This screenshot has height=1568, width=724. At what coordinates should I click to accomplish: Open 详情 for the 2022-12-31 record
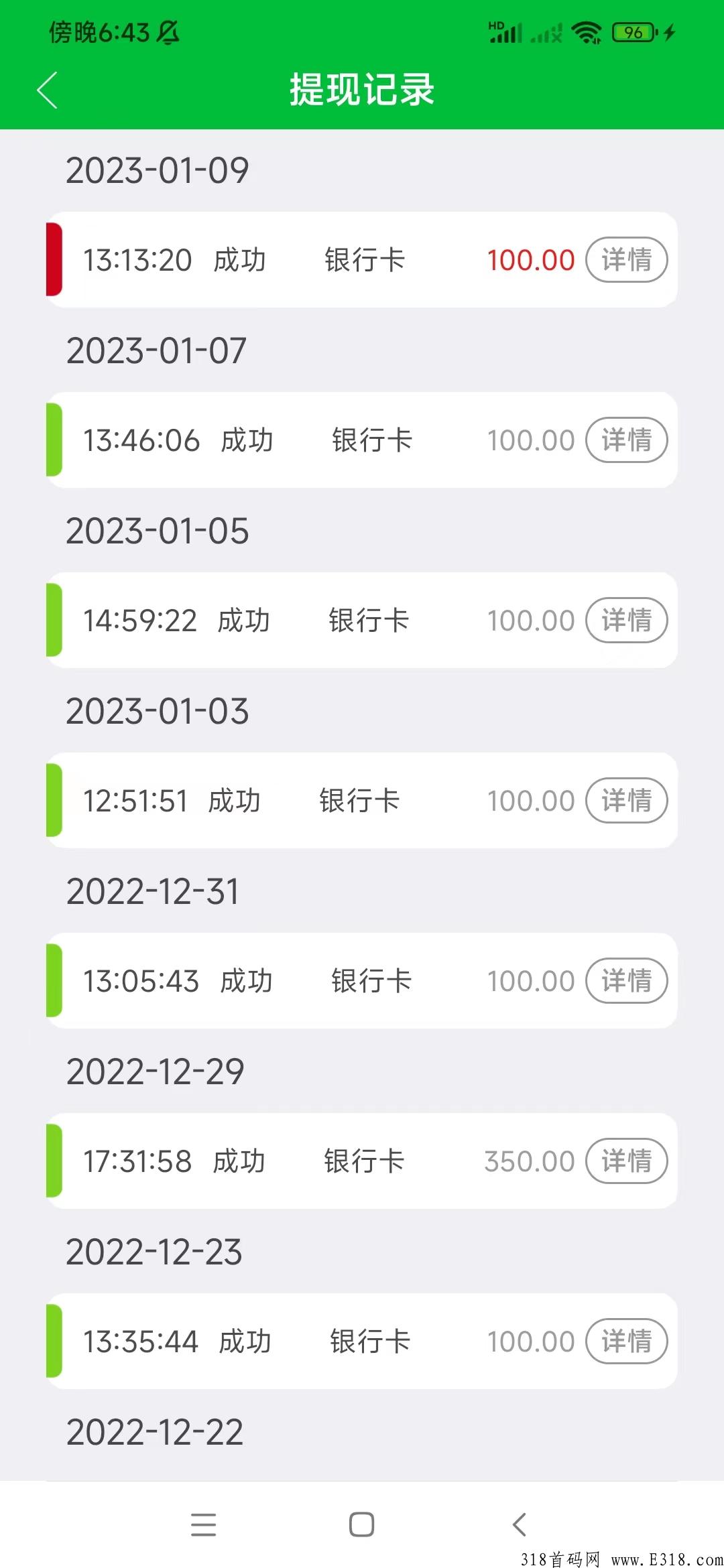(x=627, y=981)
